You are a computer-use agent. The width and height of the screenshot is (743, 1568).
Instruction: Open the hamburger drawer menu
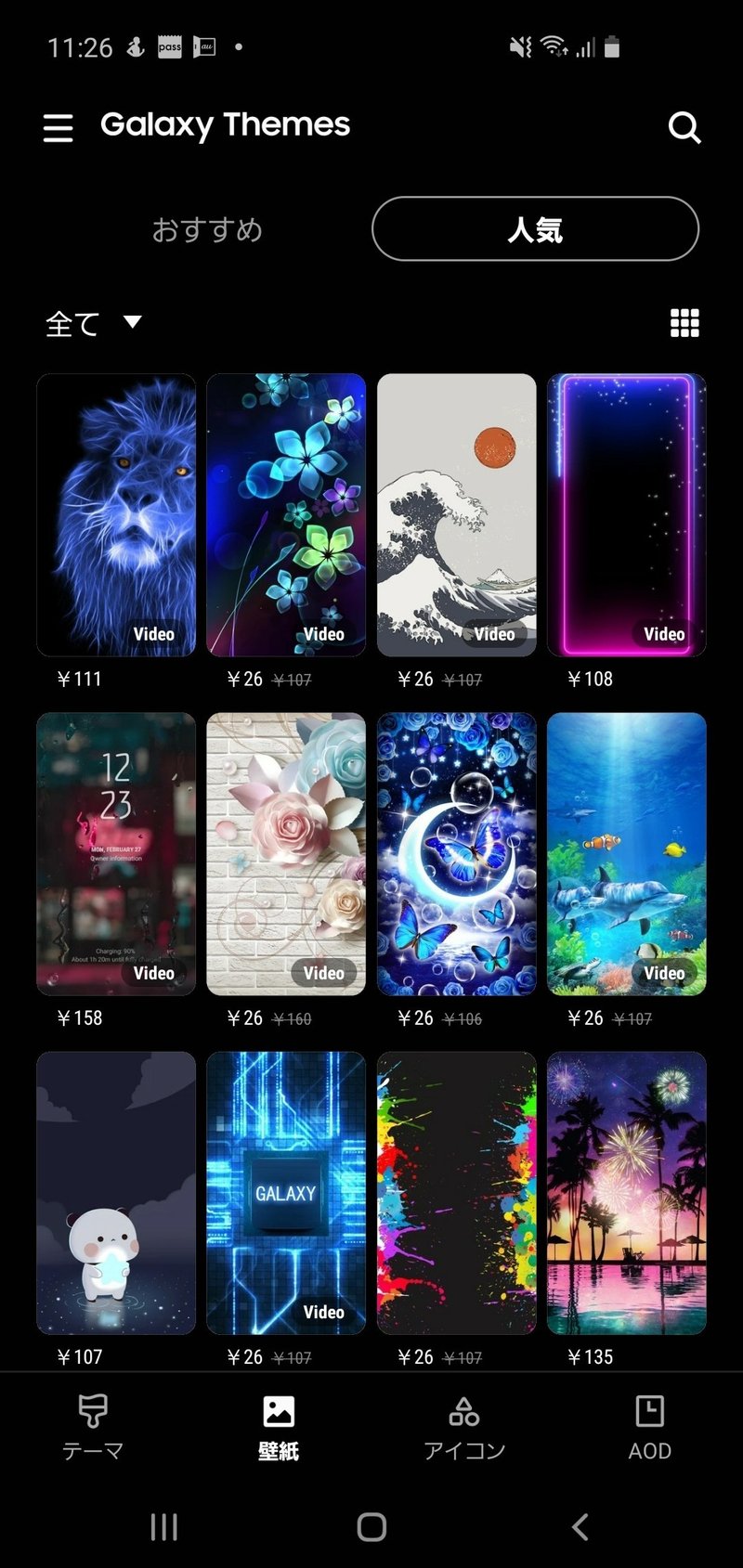point(58,127)
